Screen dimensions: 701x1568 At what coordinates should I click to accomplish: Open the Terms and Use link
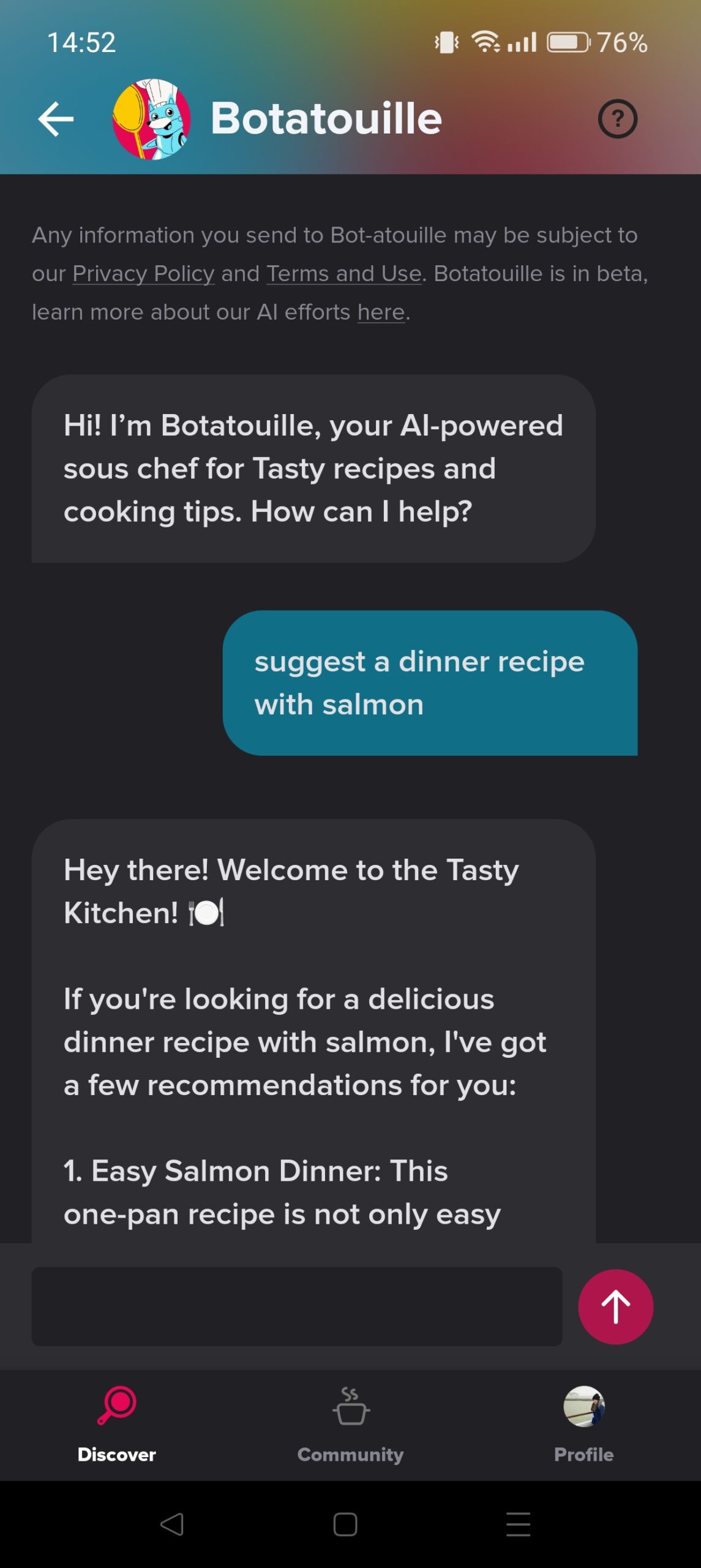344,274
